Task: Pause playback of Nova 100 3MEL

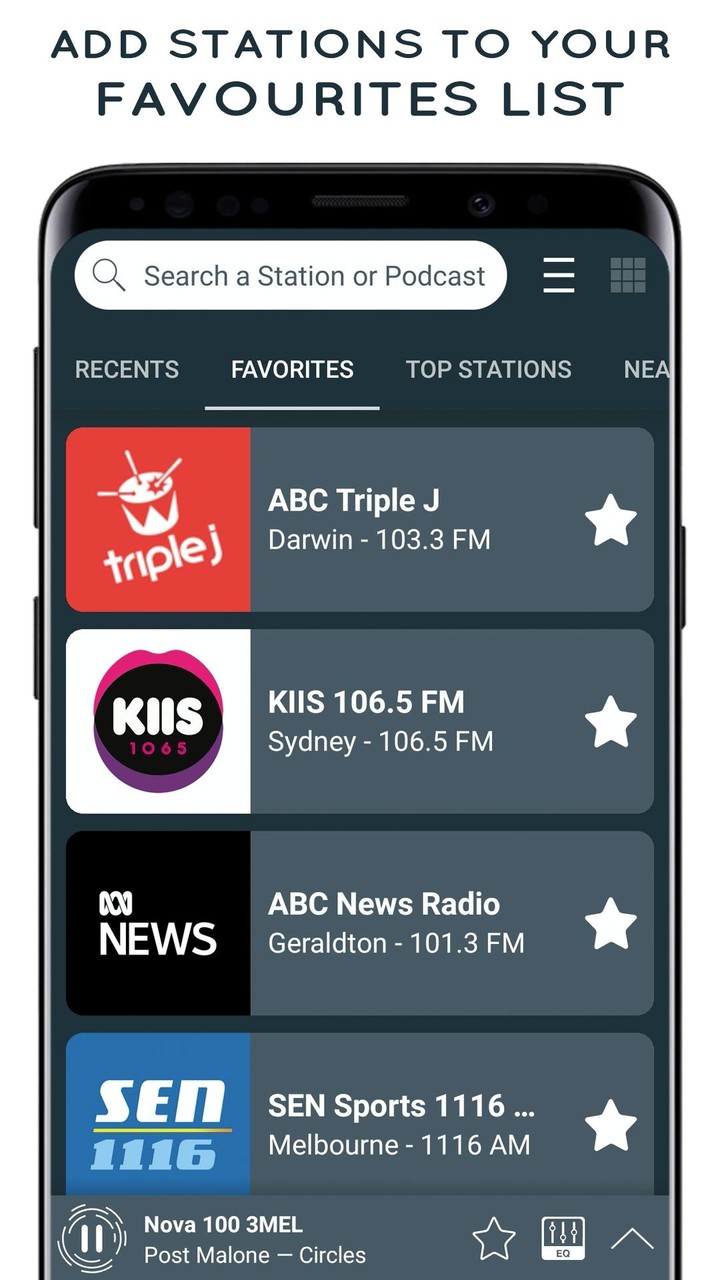Action: (91, 1238)
